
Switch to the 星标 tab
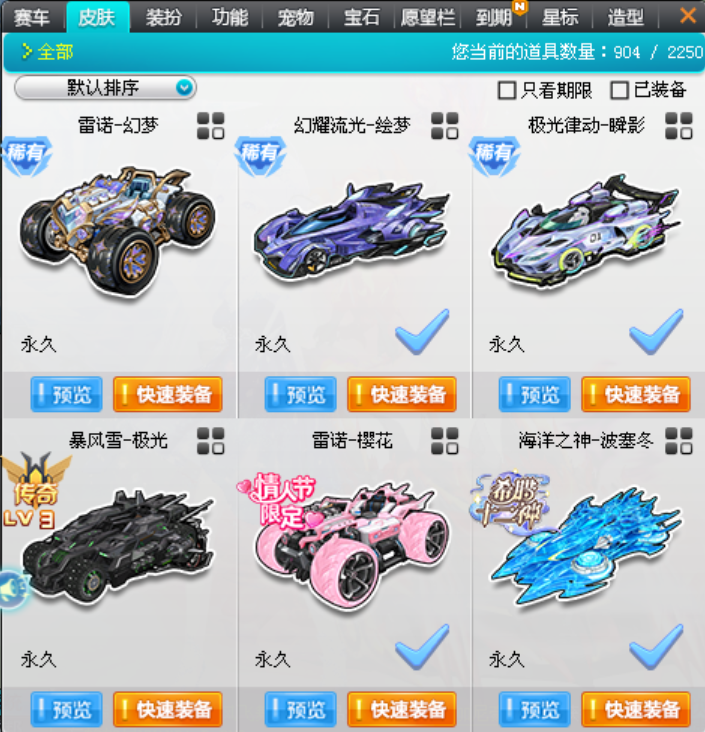coord(560,16)
